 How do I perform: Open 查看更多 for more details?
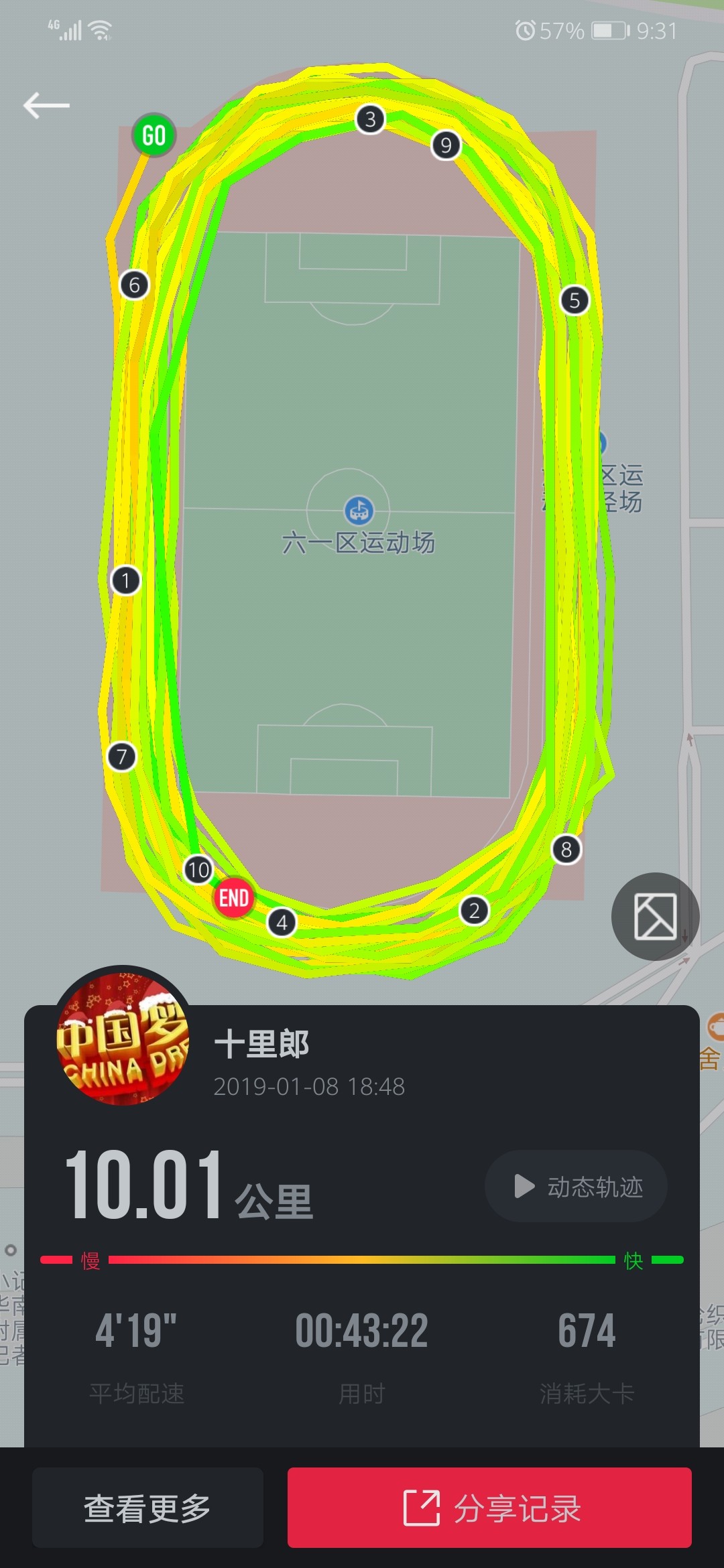coord(147,1508)
